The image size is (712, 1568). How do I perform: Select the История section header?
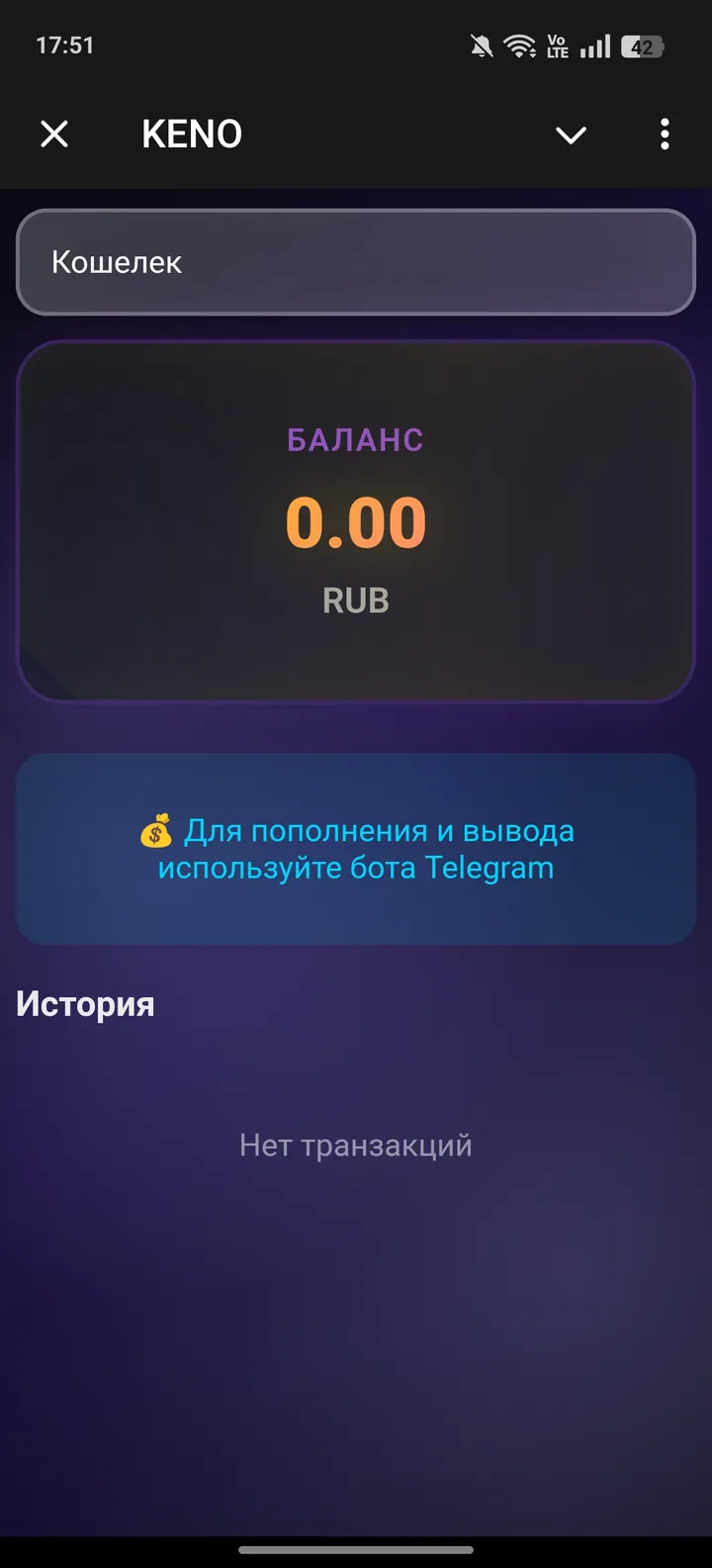(x=84, y=1002)
